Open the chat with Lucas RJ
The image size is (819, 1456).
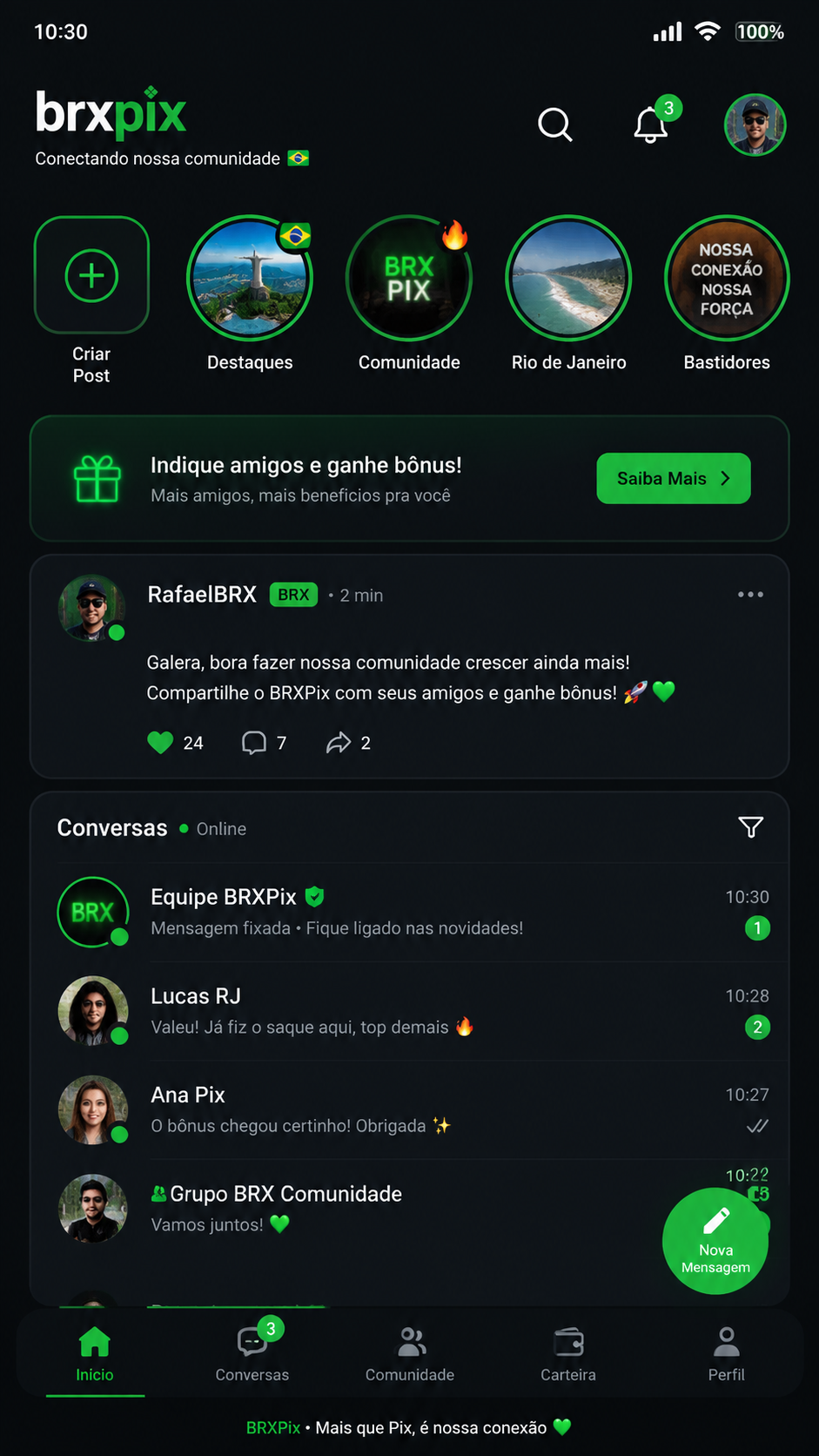coord(409,1011)
